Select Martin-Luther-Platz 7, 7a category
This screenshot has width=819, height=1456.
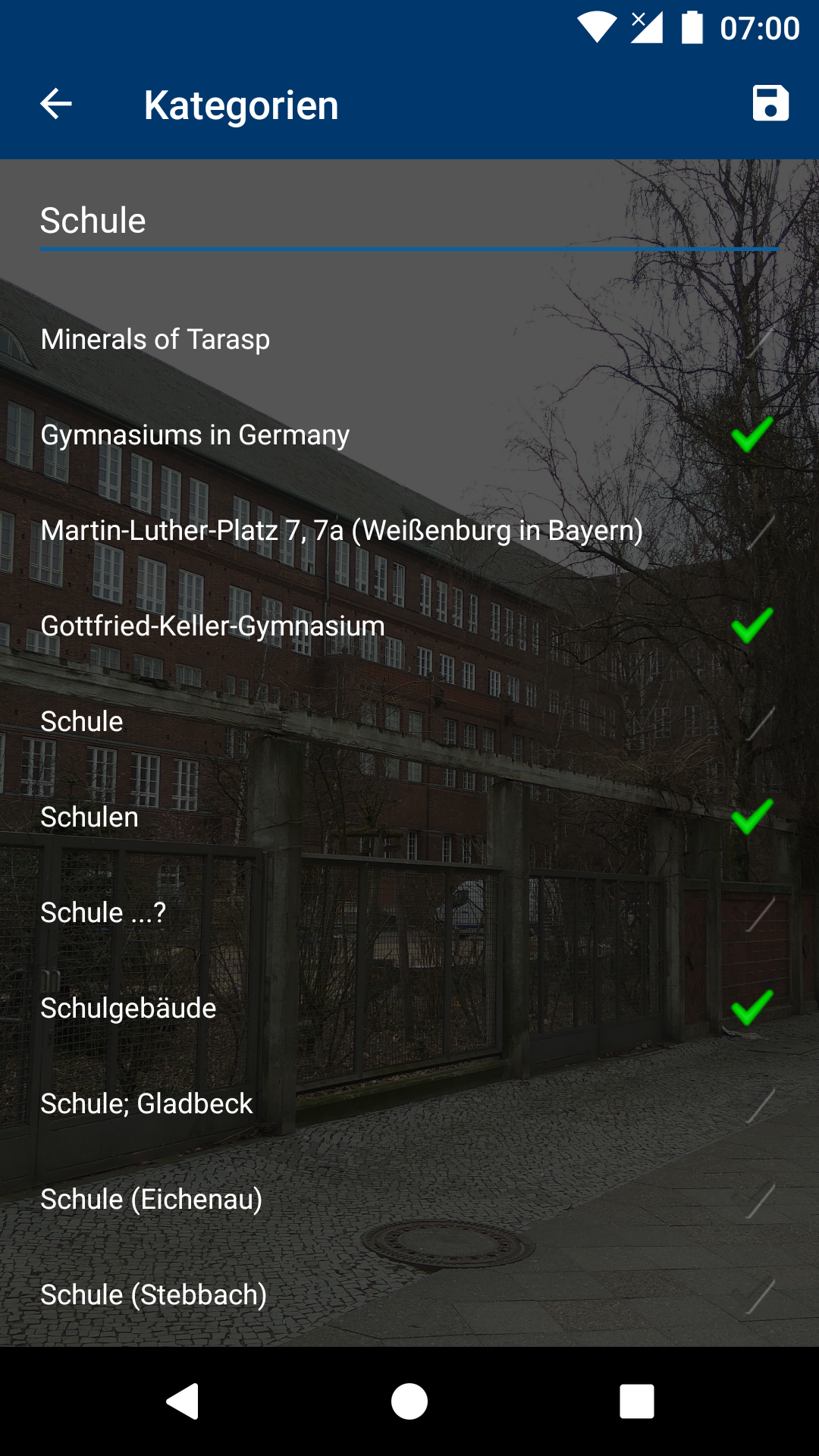[x=409, y=531]
